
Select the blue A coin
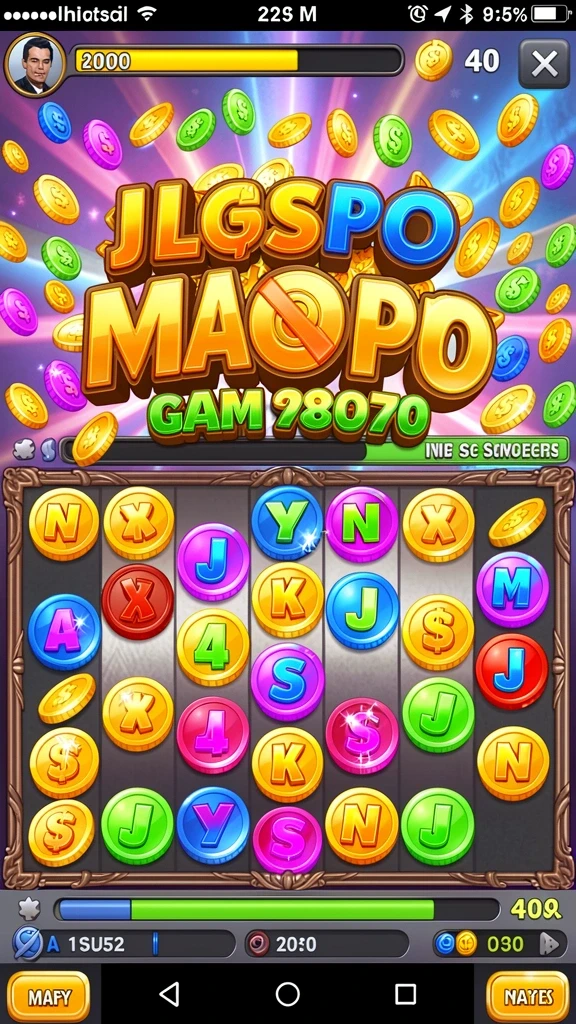65,632
